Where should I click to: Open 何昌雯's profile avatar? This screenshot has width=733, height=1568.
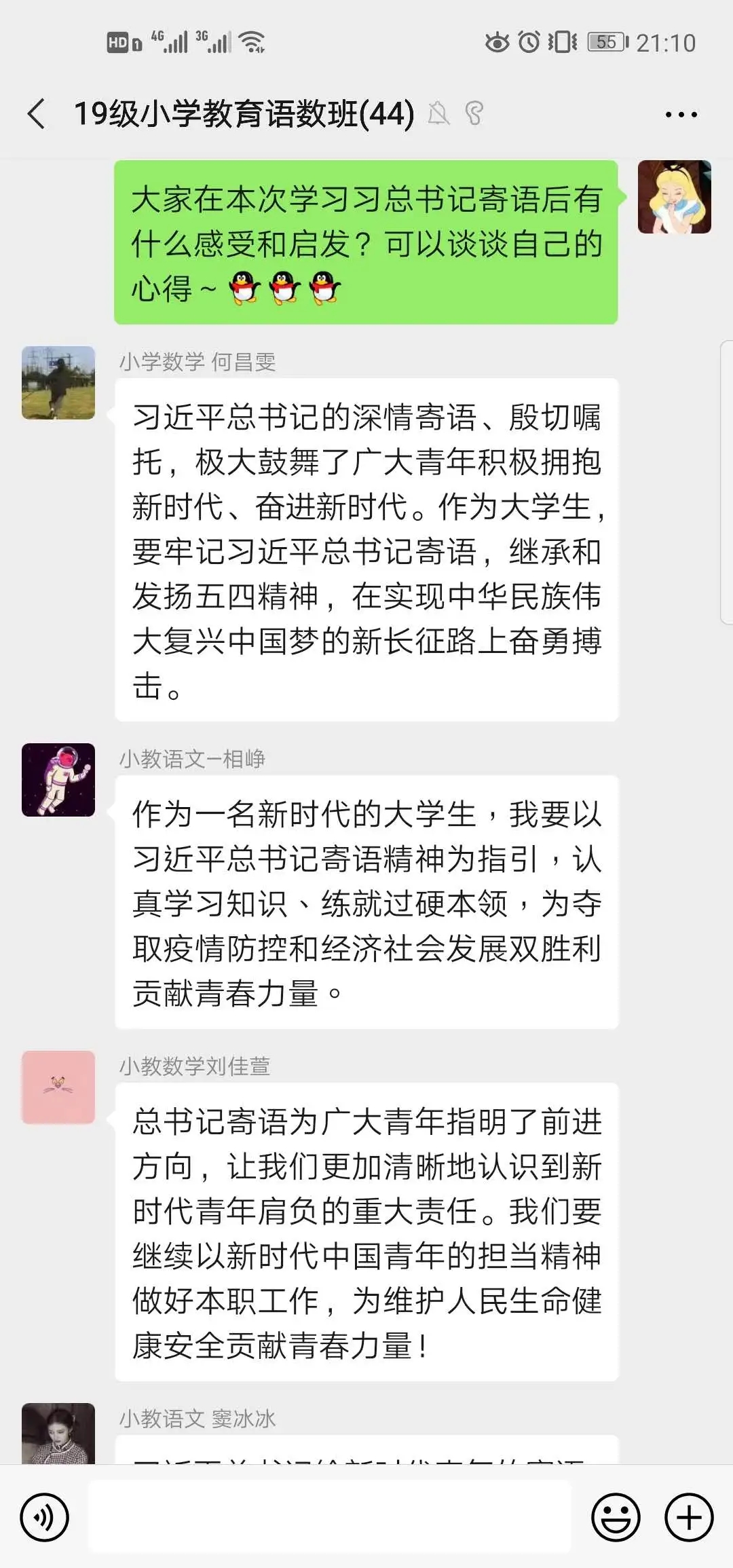click(x=58, y=383)
